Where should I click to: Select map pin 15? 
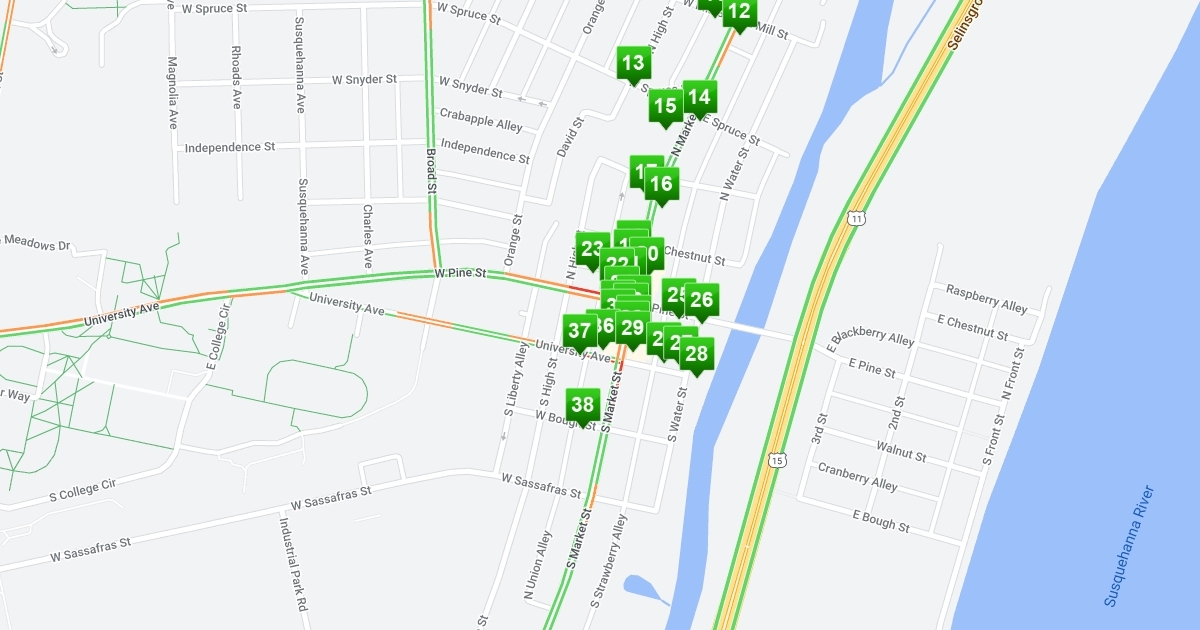(665, 108)
